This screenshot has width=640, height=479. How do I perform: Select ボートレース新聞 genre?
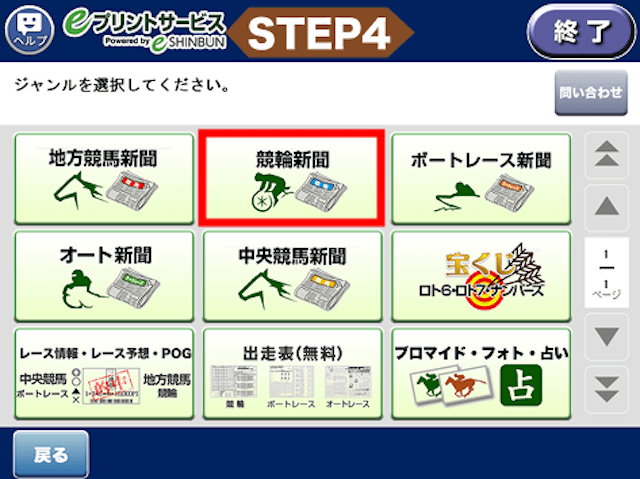tap(481, 179)
